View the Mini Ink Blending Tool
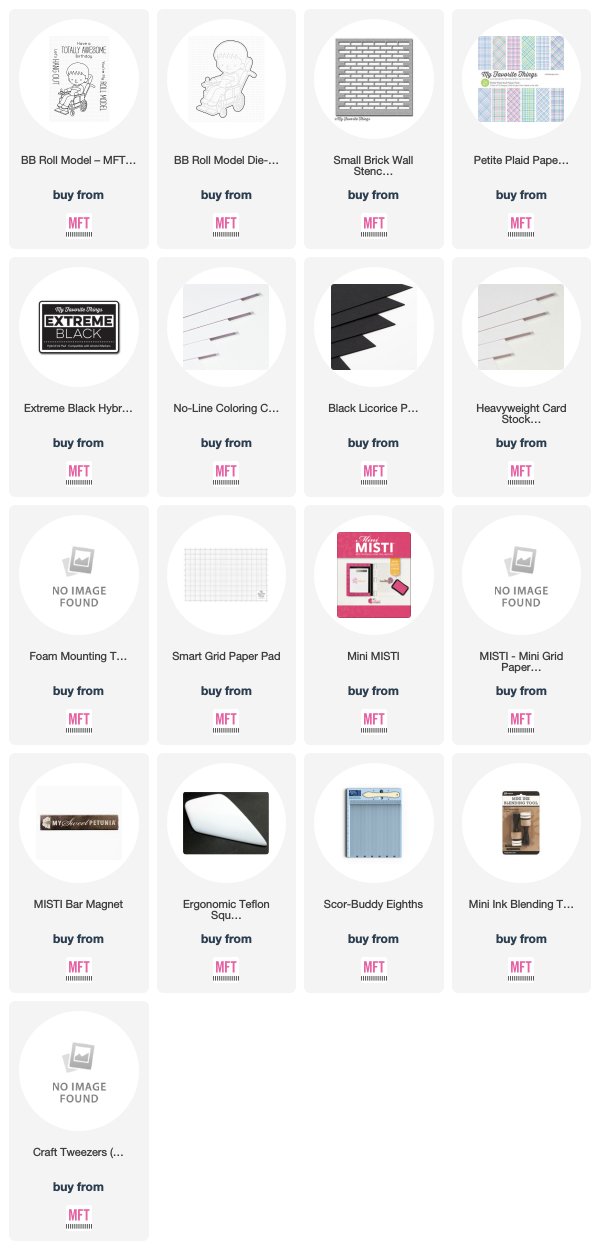 (x=521, y=873)
